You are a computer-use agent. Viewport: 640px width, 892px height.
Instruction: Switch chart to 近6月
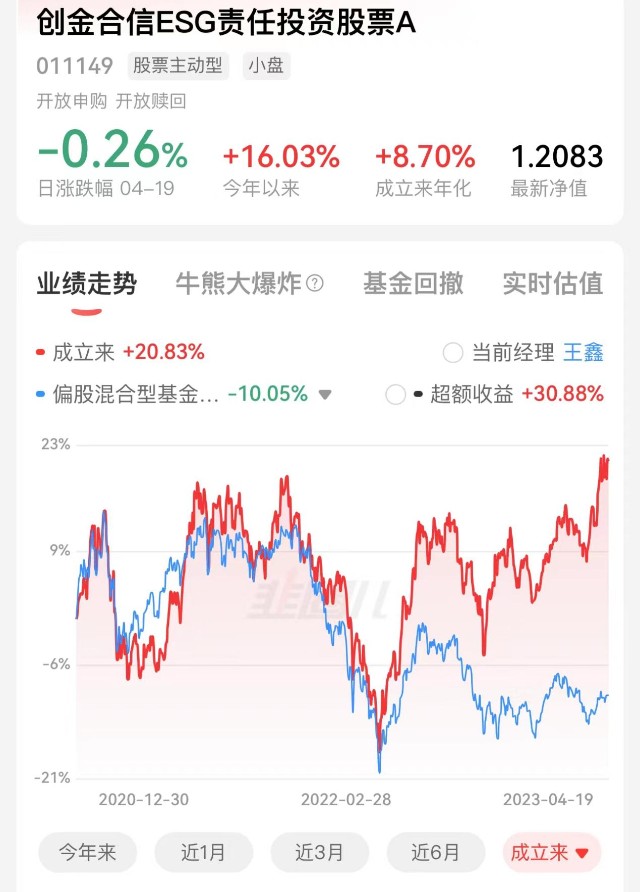(436, 852)
